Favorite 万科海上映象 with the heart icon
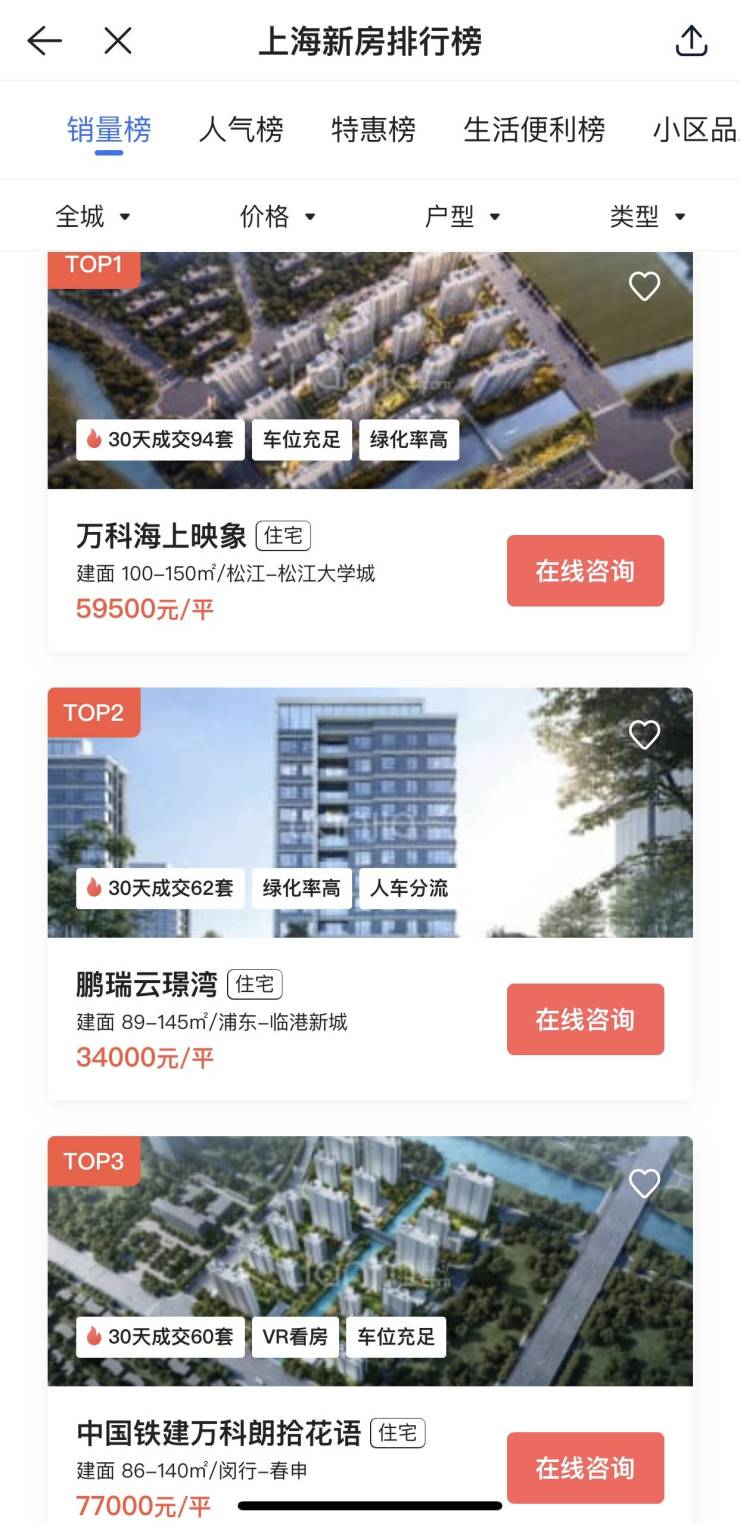The width and height of the screenshot is (740, 1524). point(644,287)
